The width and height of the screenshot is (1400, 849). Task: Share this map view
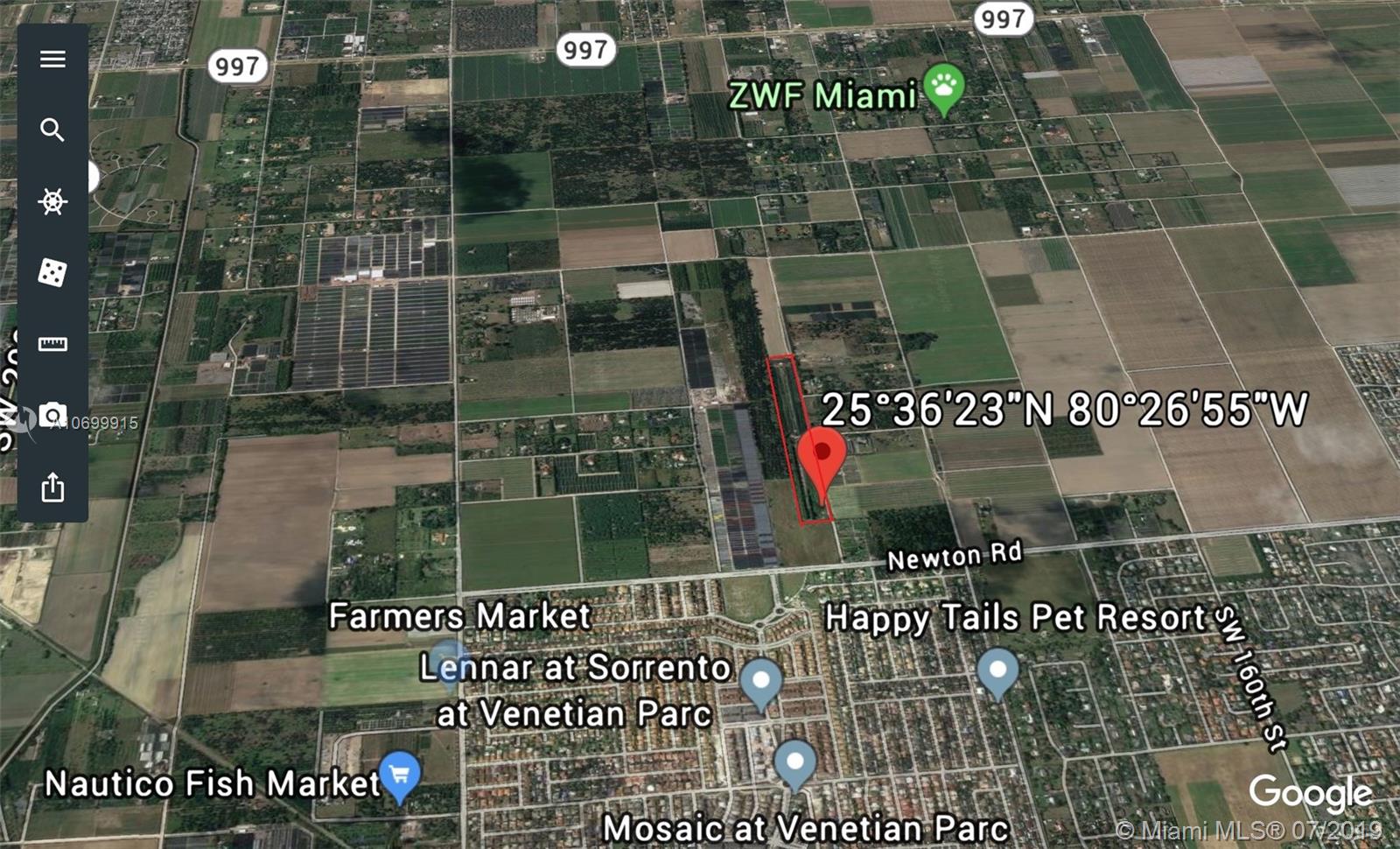(x=52, y=487)
